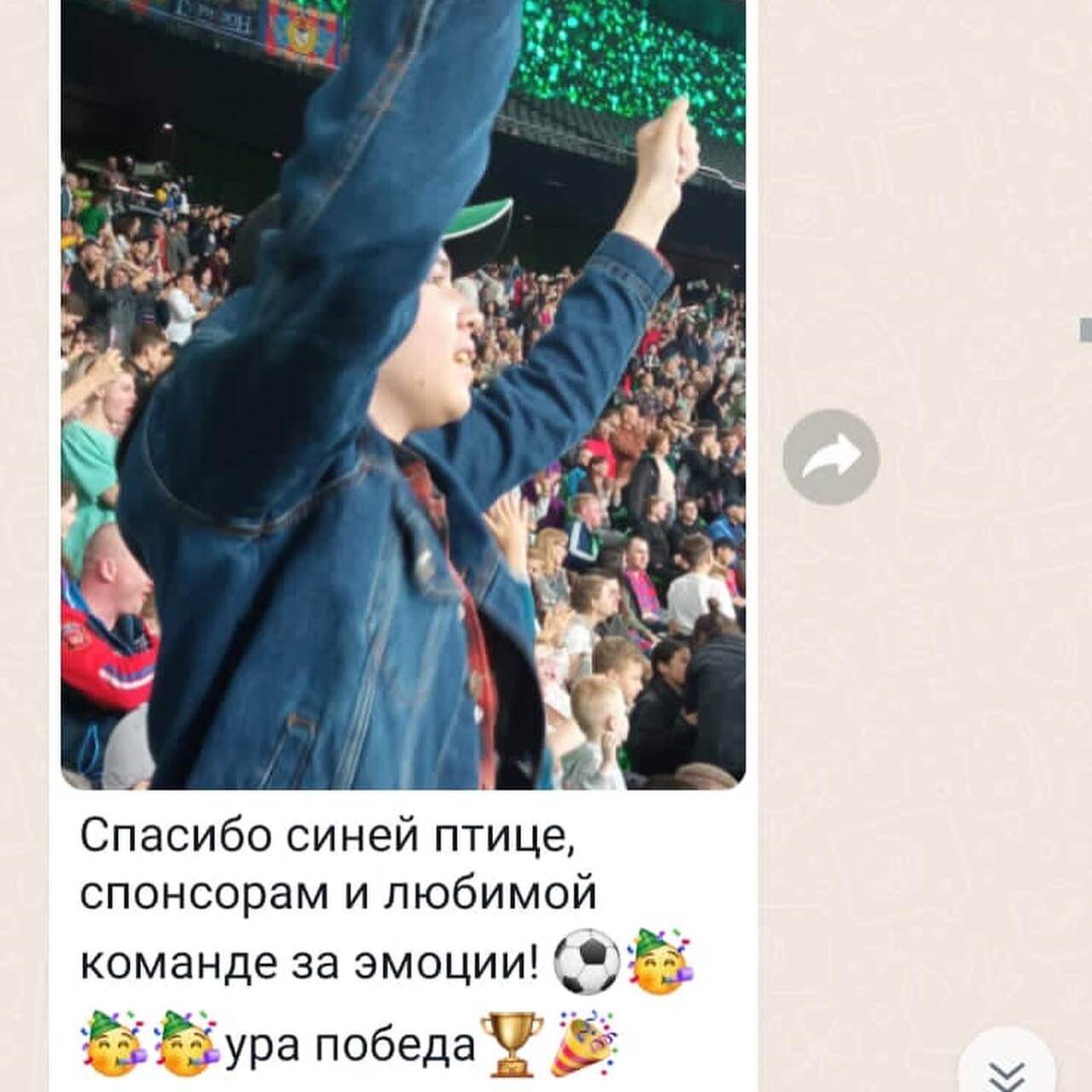This screenshot has height=1092, width=1092.
Task: Open the stadium photo in full view
Action: [403, 392]
